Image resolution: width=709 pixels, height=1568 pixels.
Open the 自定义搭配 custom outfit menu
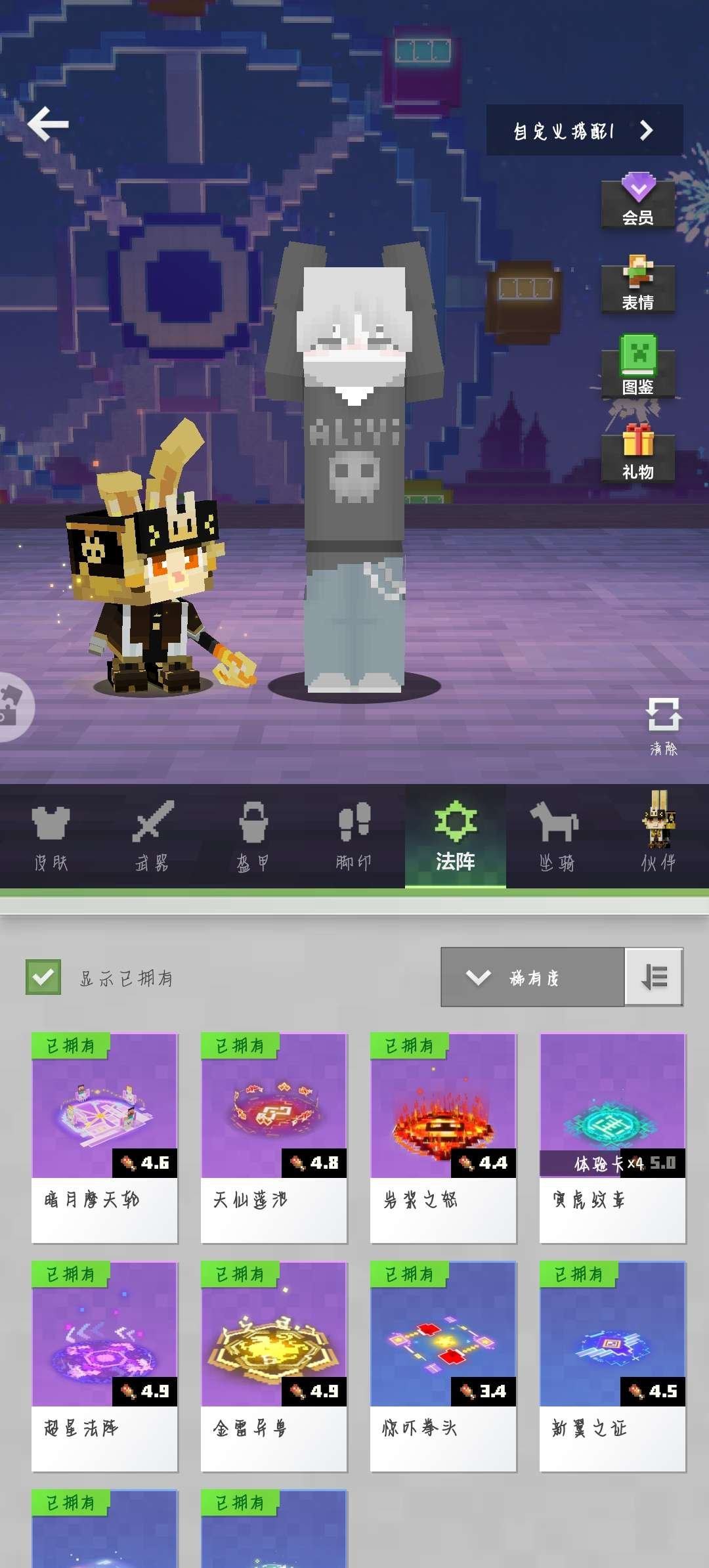coord(584,131)
